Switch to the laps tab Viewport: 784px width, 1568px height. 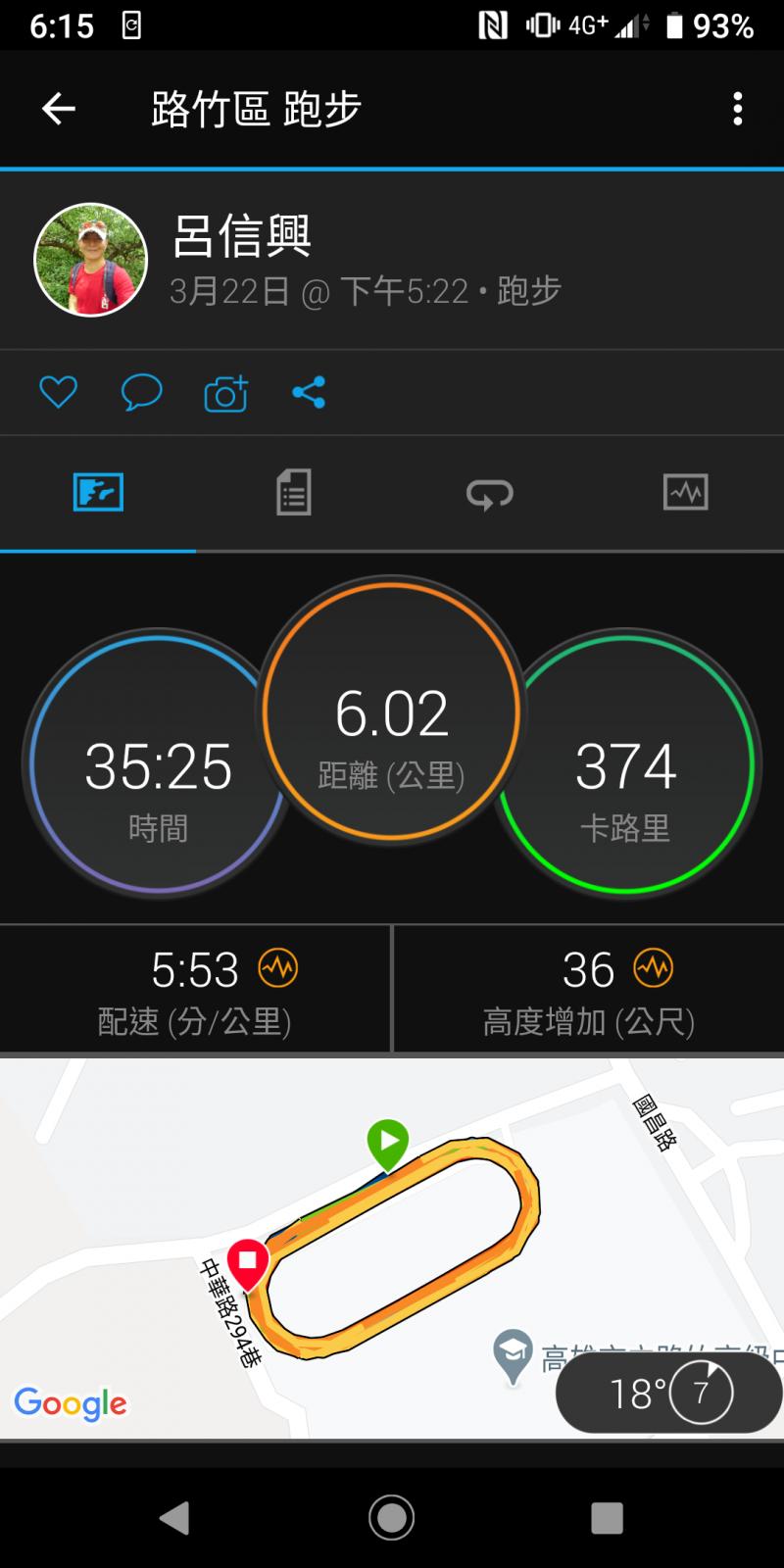pyautogui.click(x=489, y=494)
